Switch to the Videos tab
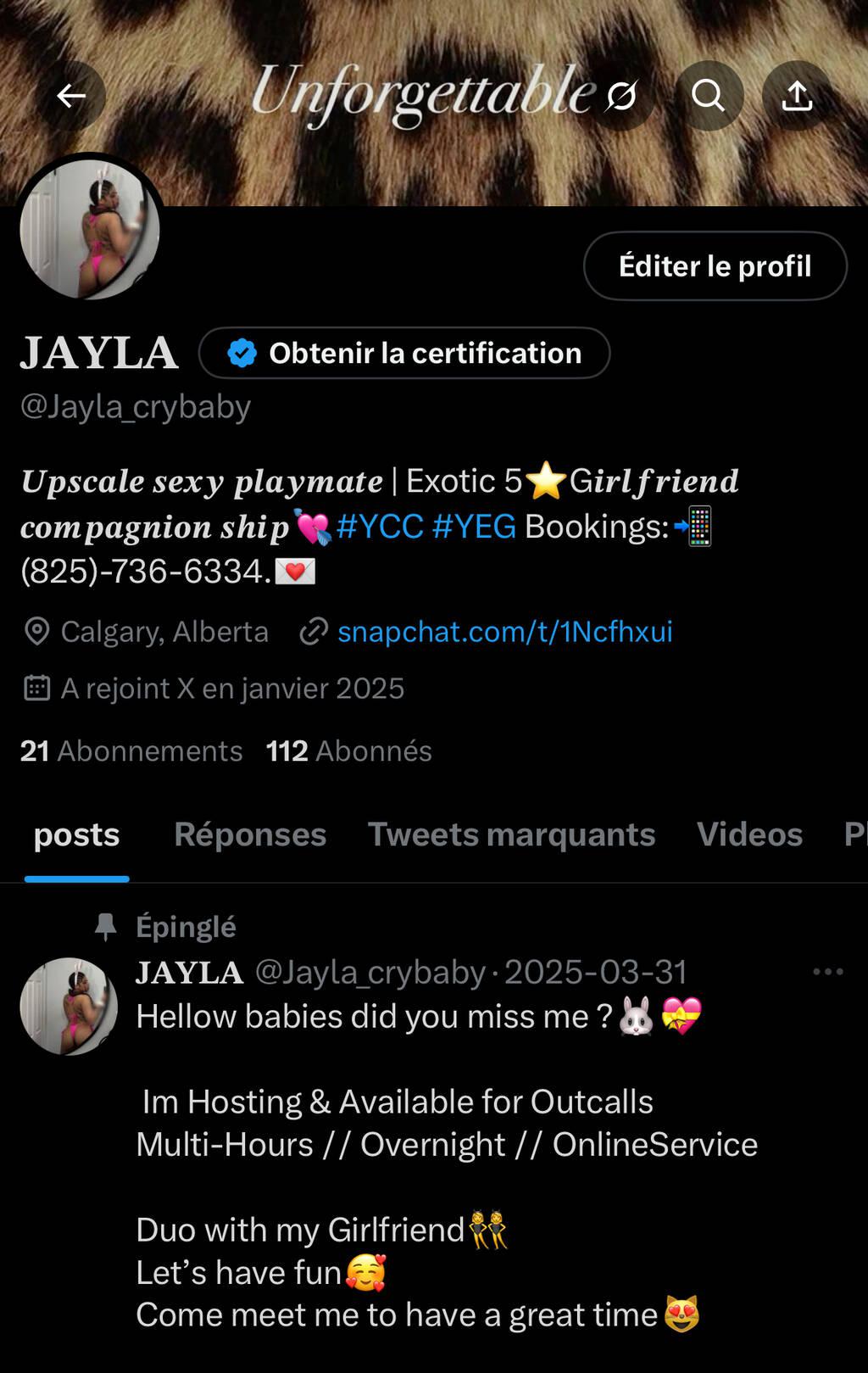 (749, 834)
